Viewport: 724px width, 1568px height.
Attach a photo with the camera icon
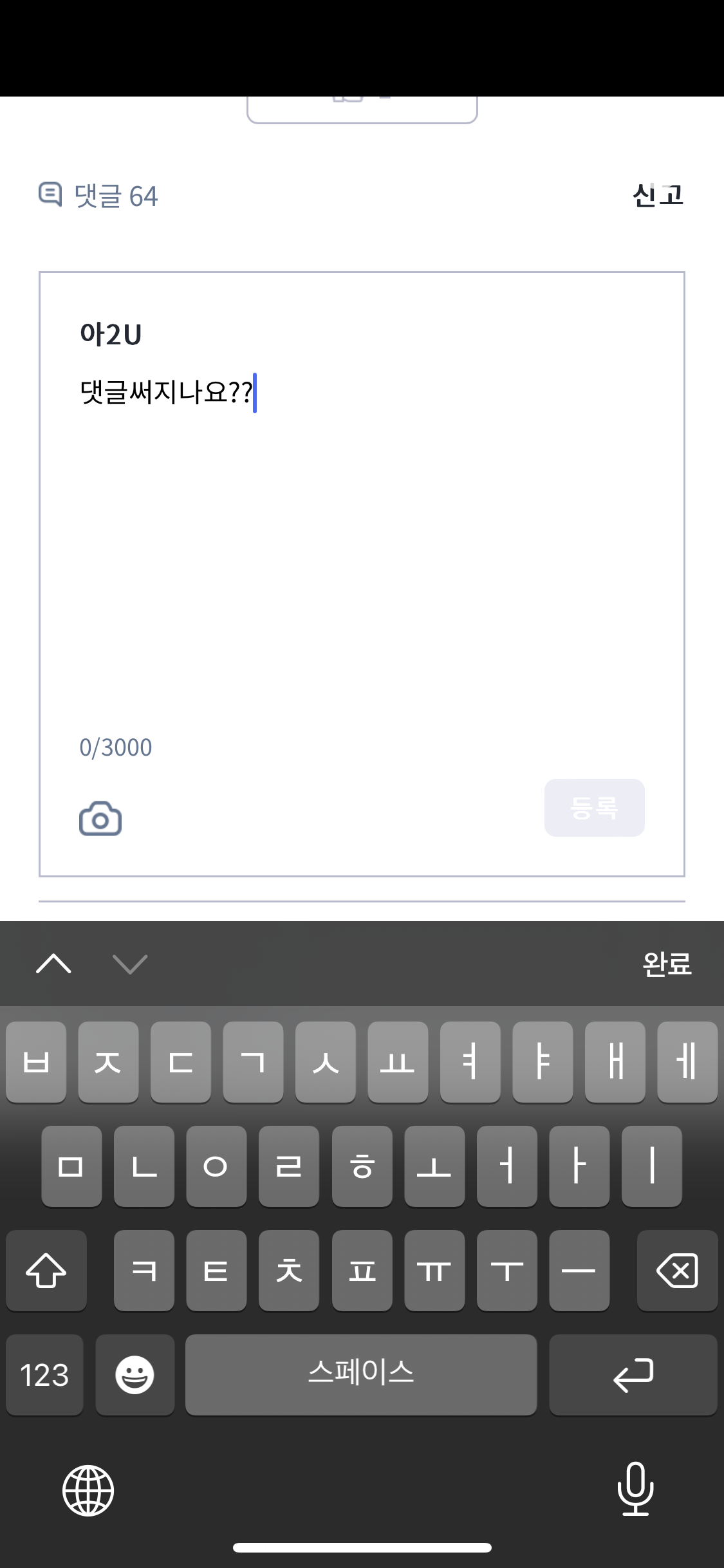[100, 819]
